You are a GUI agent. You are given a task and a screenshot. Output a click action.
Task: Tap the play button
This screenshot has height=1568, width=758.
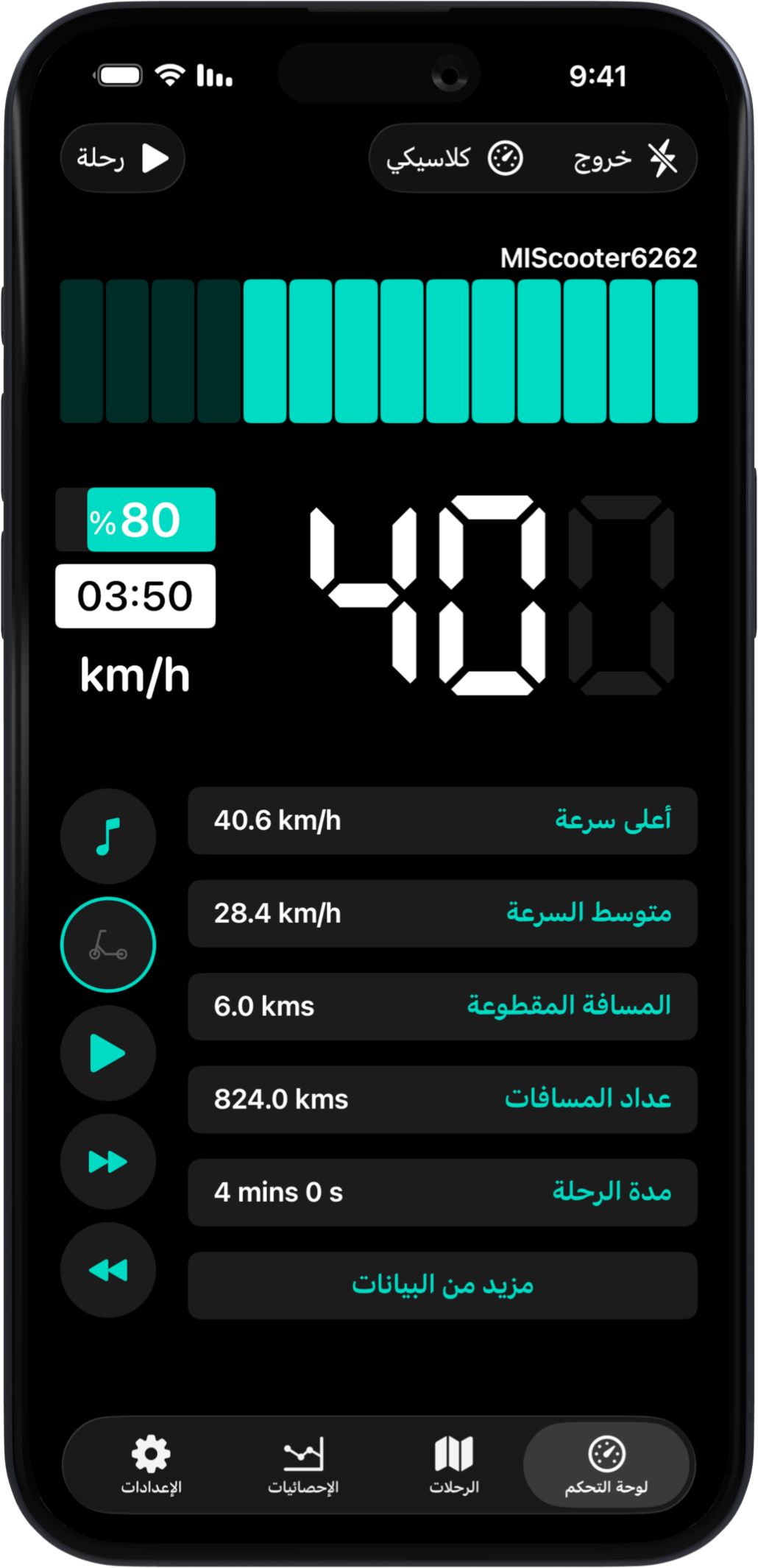[x=108, y=1053]
